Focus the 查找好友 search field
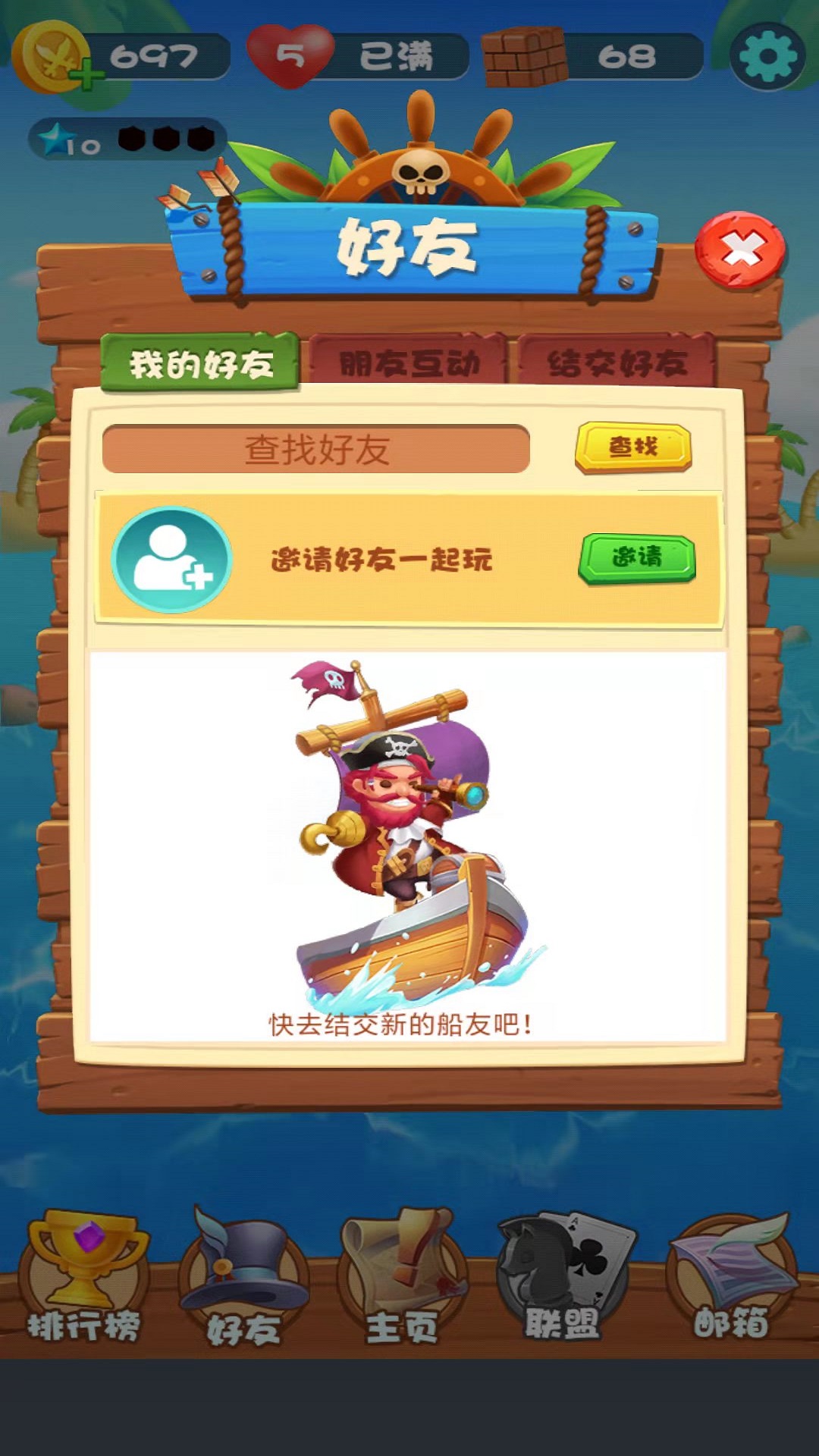819x1456 pixels. pyautogui.click(x=316, y=449)
